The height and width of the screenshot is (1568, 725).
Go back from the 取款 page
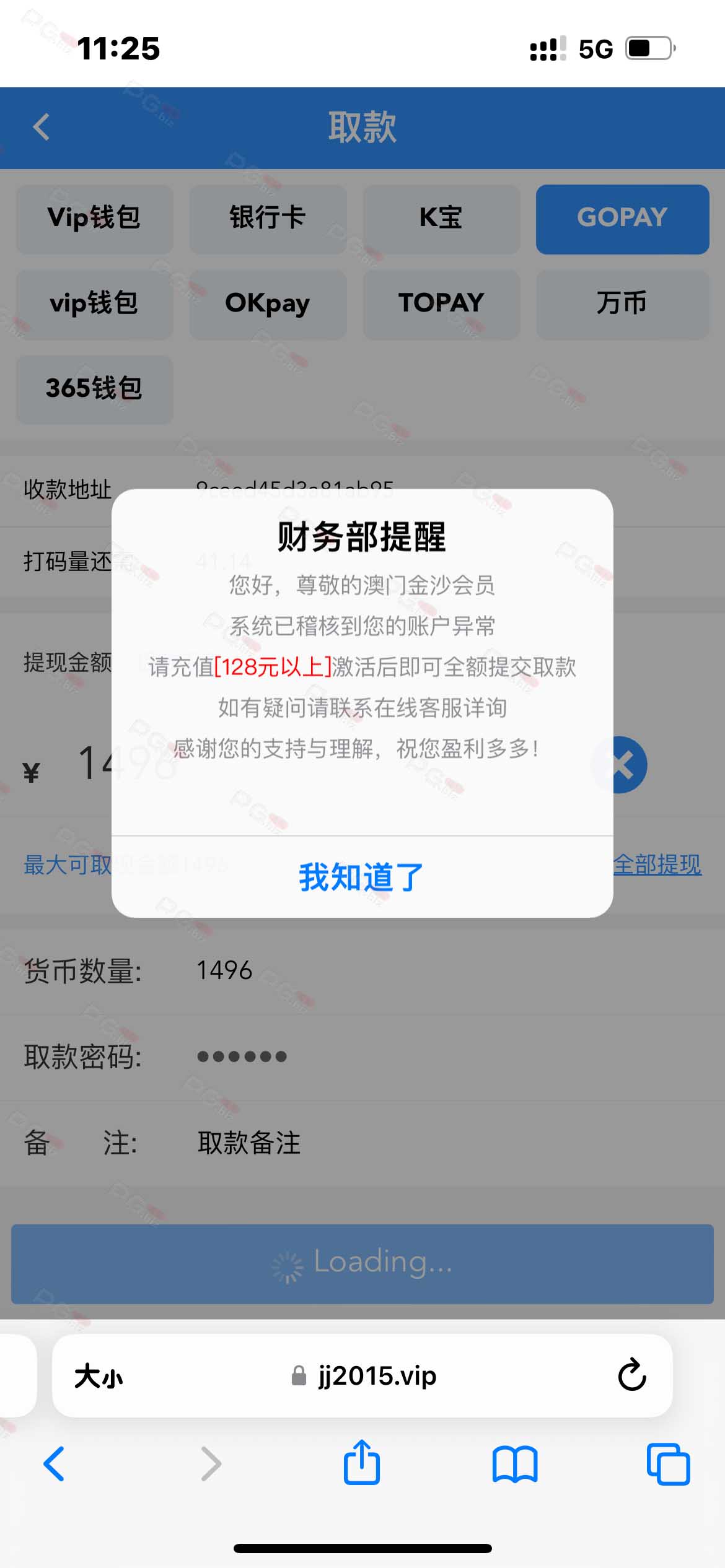pyautogui.click(x=42, y=128)
